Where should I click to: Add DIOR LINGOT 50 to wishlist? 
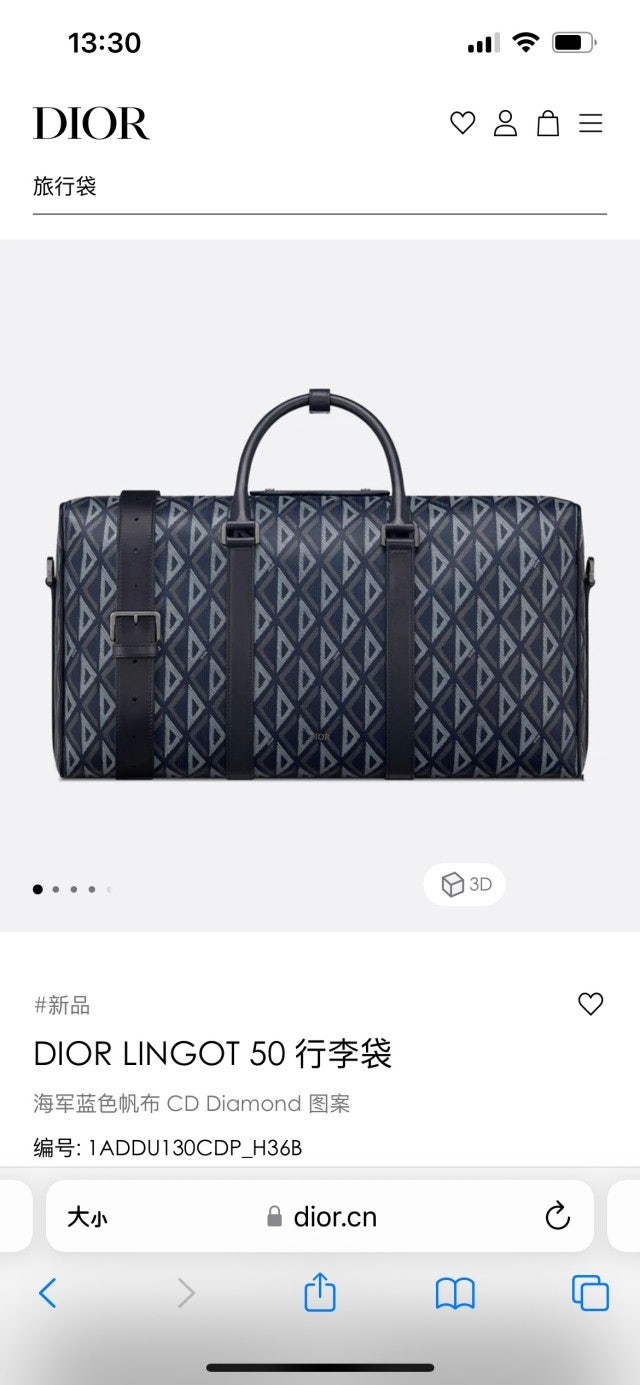(591, 1004)
